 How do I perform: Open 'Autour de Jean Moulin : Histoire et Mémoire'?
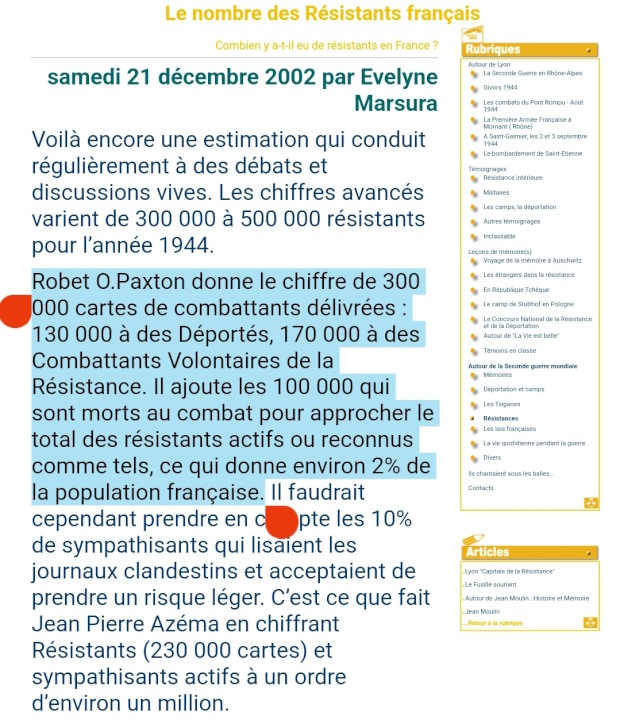coord(526,597)
